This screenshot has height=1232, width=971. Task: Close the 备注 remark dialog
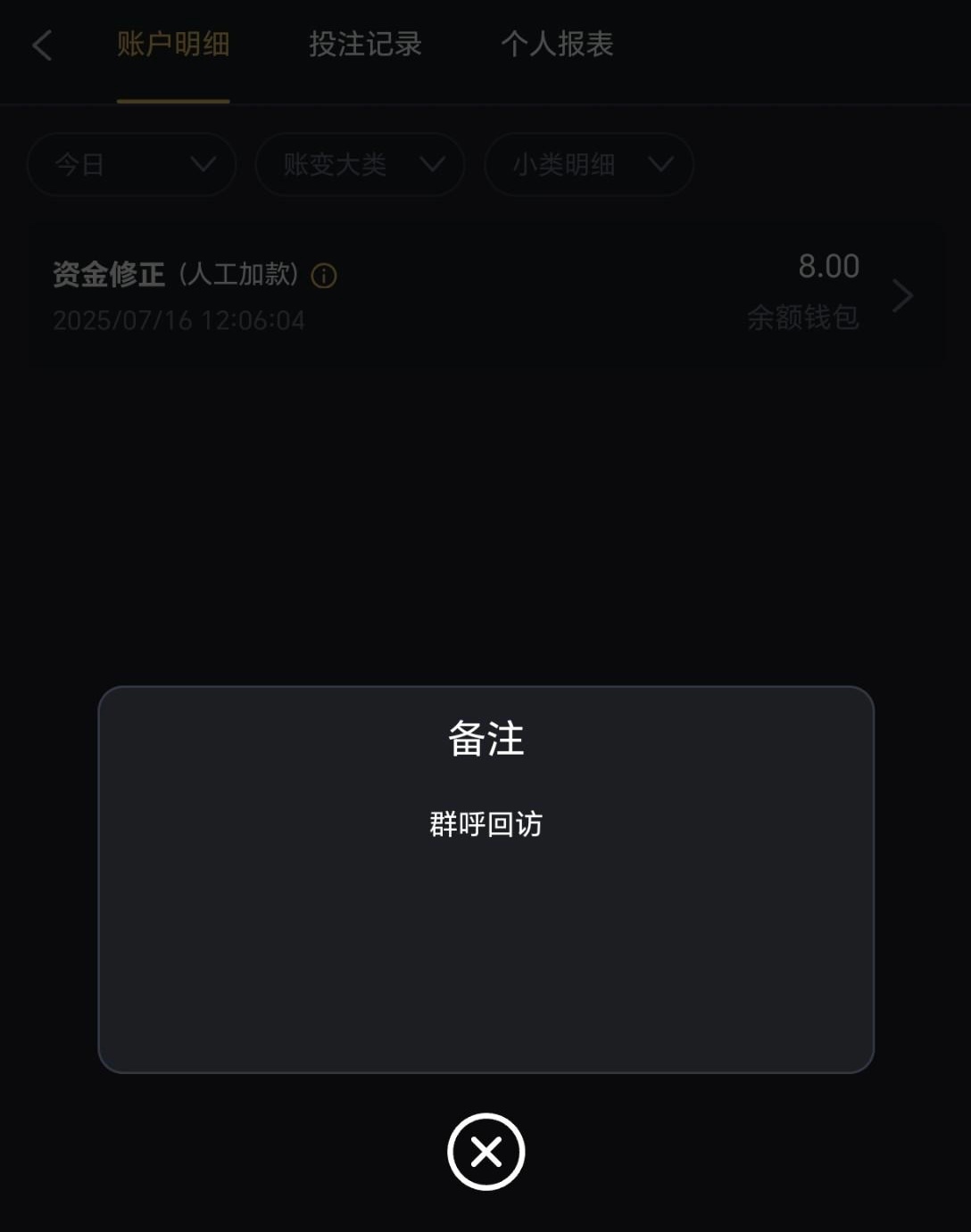coord(485,1152)
